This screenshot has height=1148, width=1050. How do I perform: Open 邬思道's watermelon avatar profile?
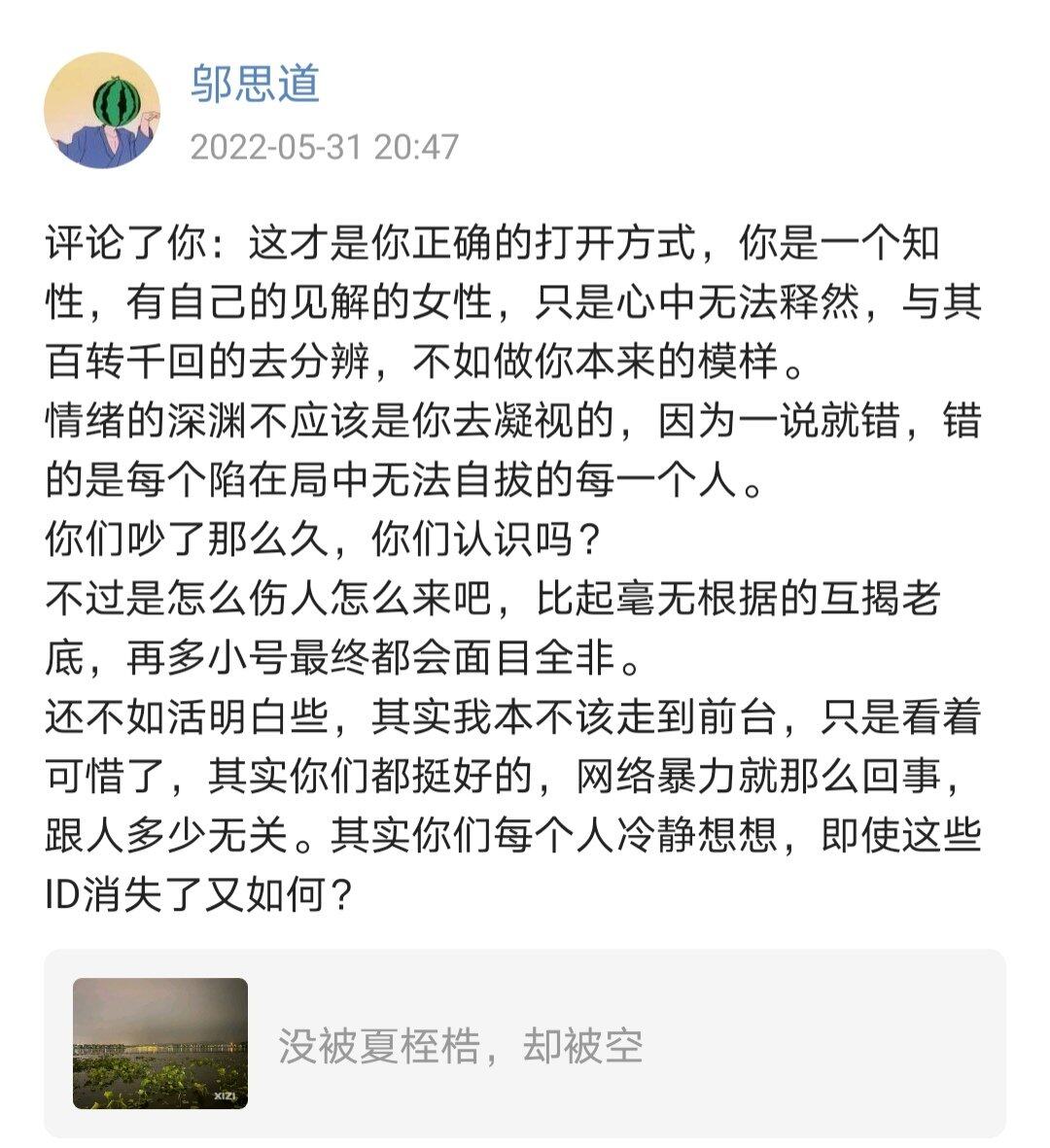[102, 111]
